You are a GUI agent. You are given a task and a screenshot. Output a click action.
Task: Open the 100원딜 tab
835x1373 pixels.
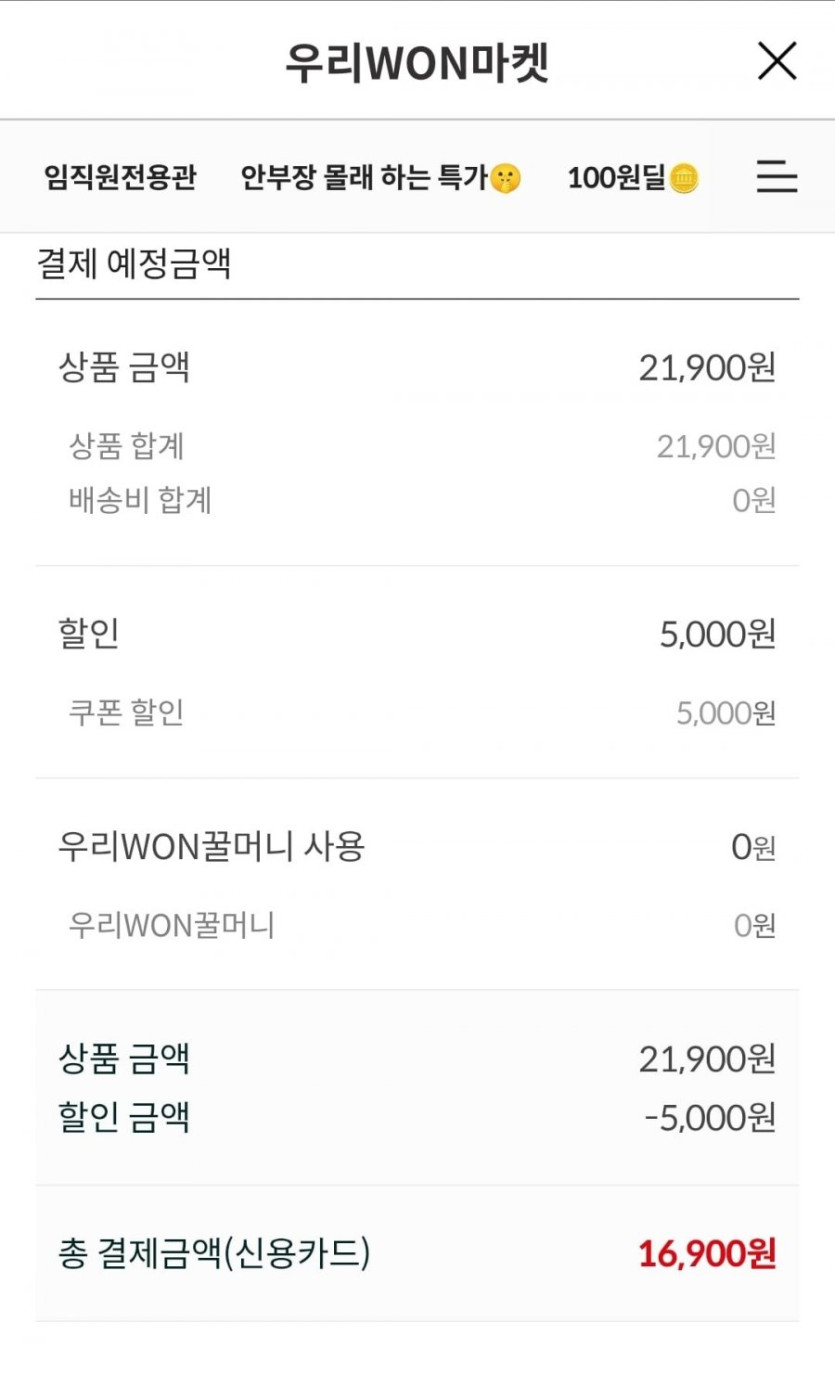[x=633, y=178]
